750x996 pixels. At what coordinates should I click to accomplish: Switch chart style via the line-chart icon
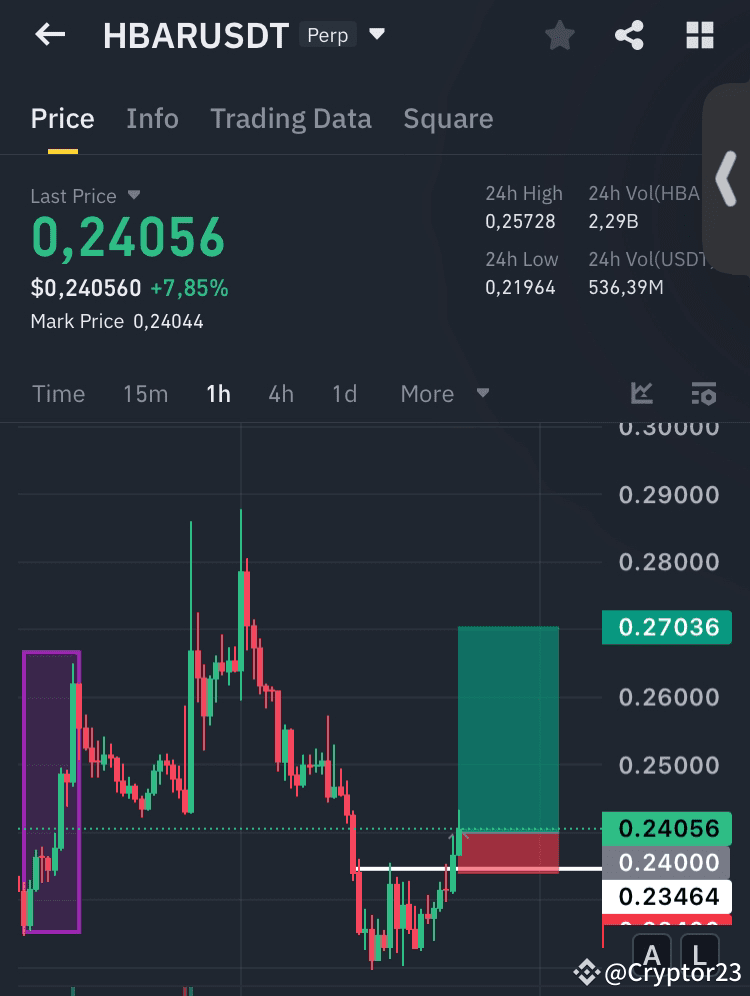coord(641,393)
